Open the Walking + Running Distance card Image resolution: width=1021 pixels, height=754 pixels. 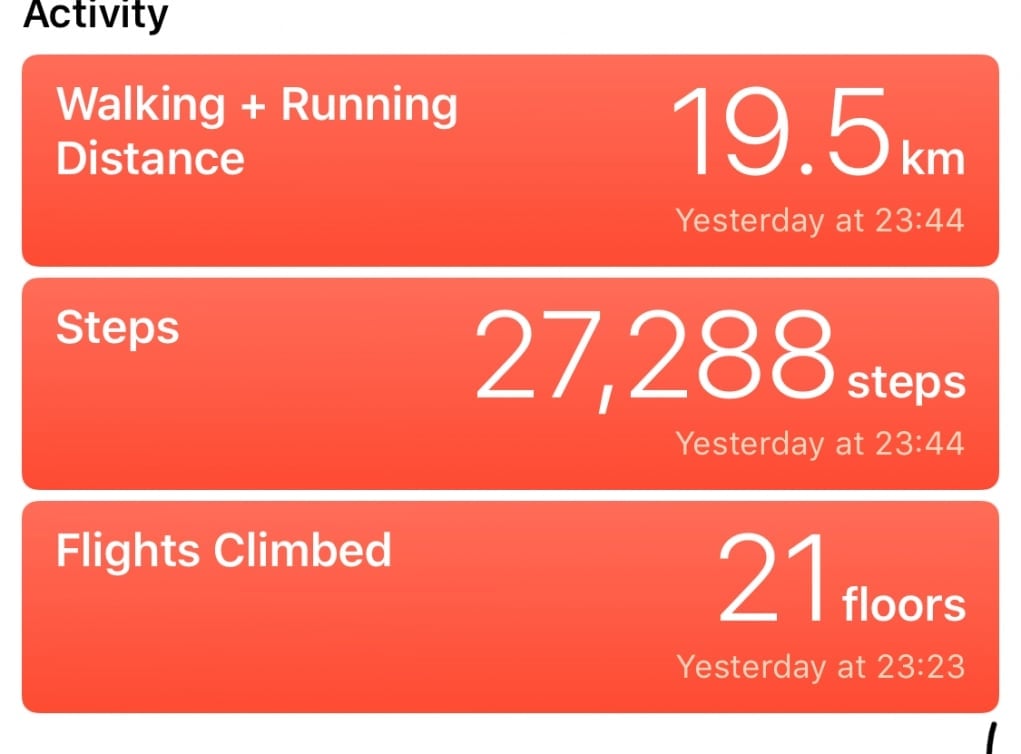(x=510, y=160)
